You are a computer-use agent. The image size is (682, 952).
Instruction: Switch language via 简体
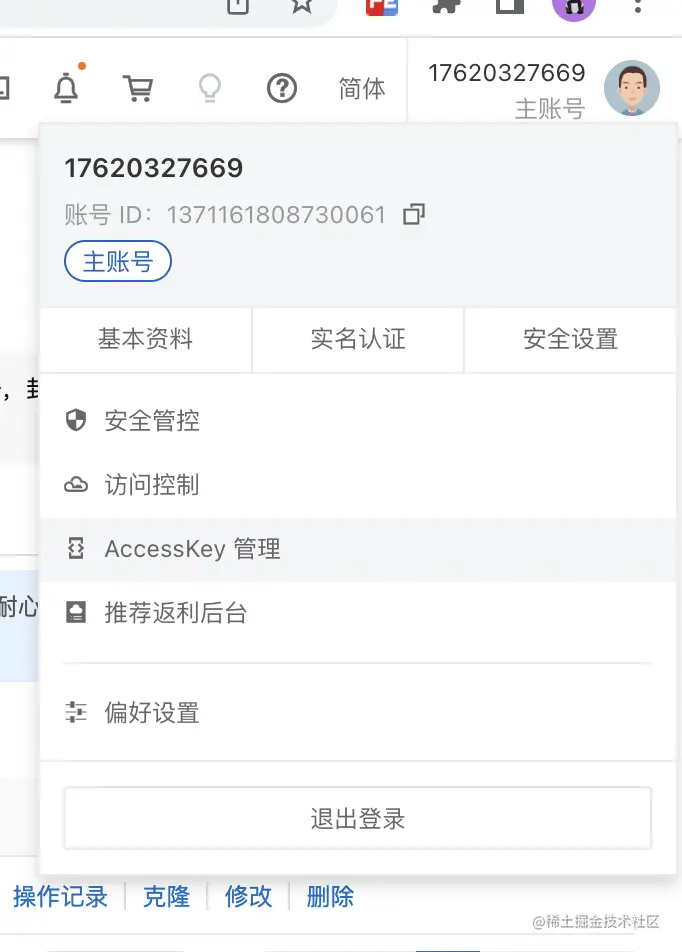coord(361,89)
